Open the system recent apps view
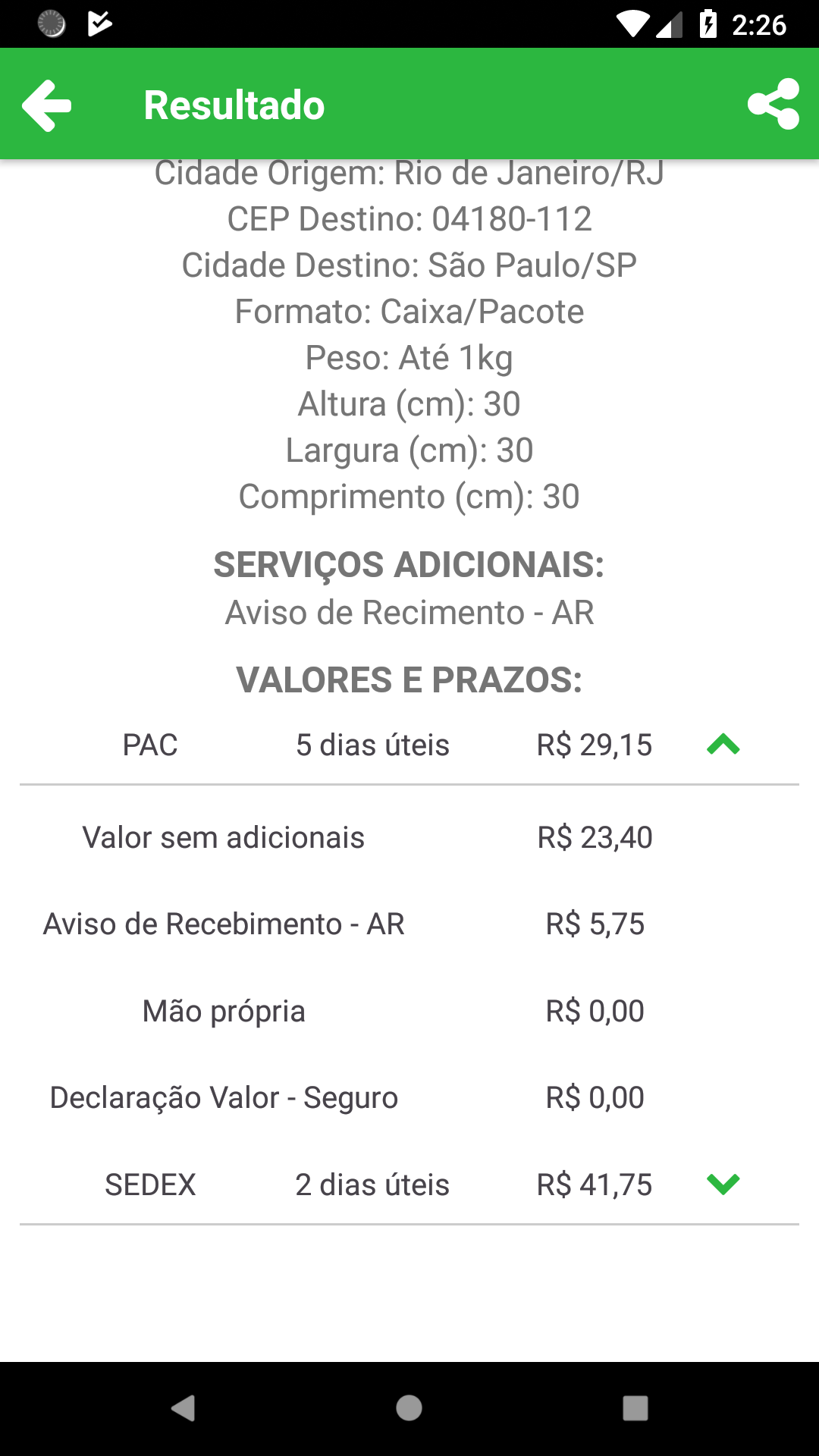The height and width of the screenshot is (1456, 819). (x=635, y=1408)
